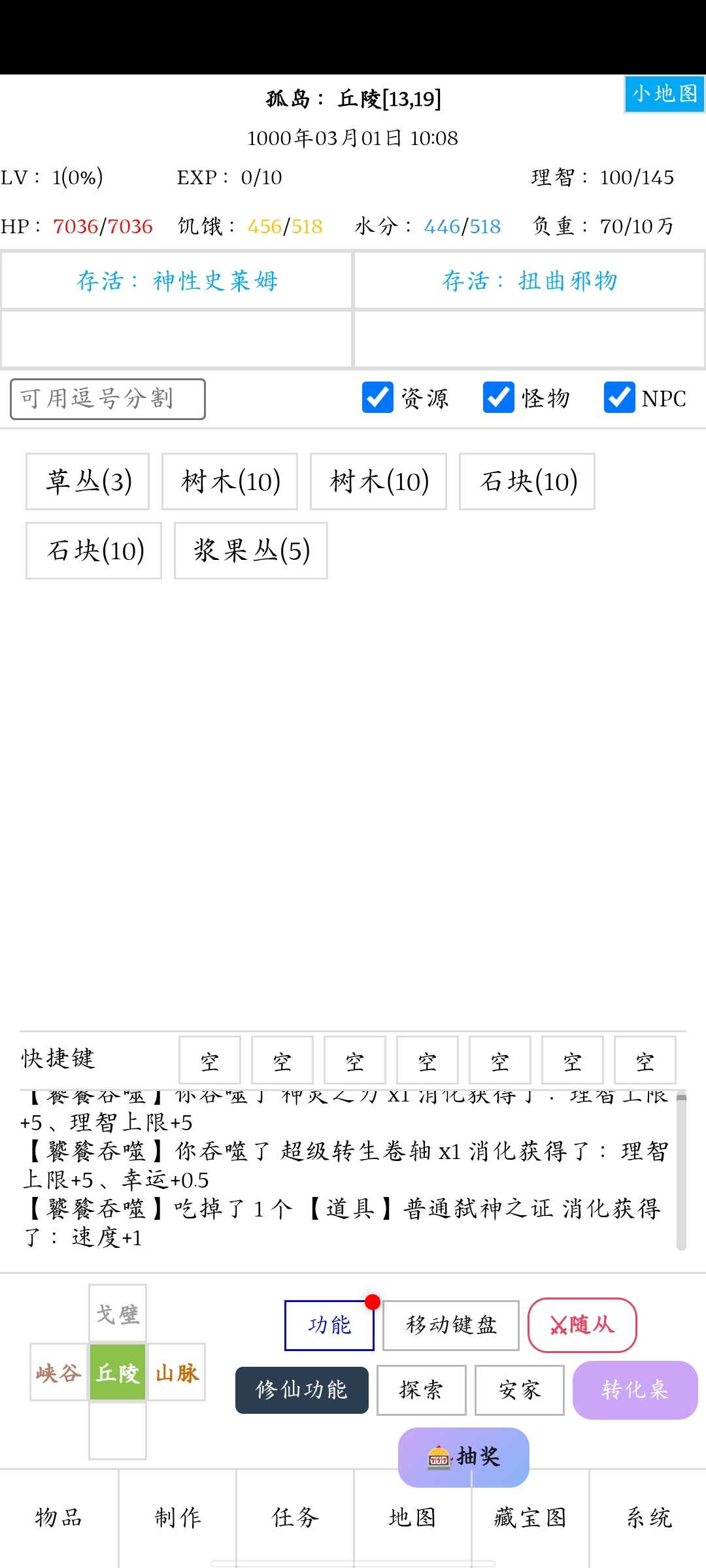Move north to 戈壁
Screen dimensions: 706x1568
click(x=118, y=1313)
